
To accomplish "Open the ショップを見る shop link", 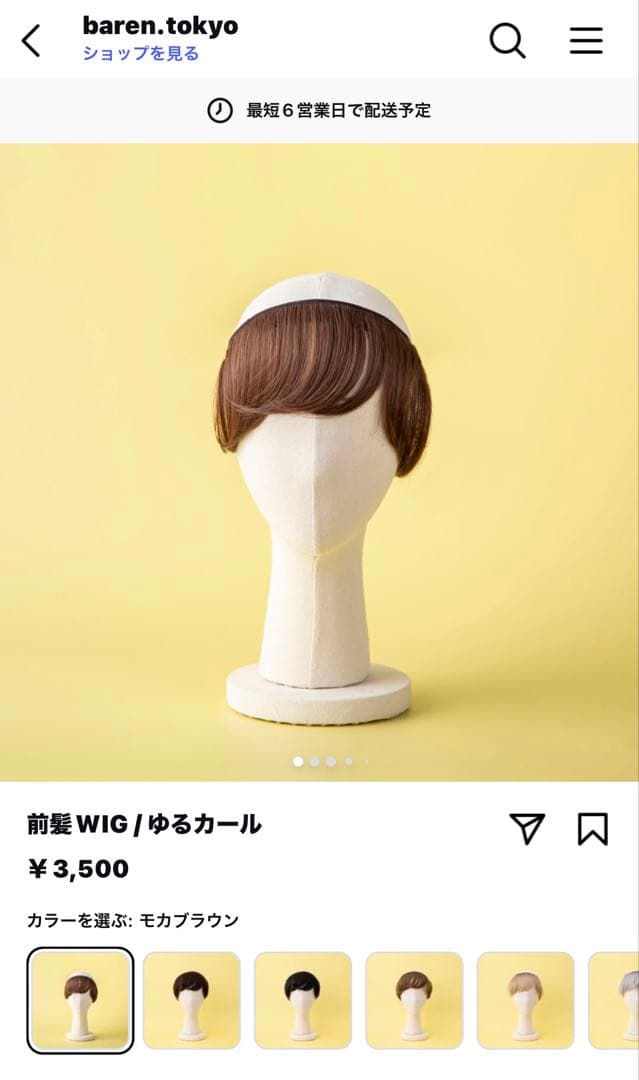I will [x=140, y=54].
